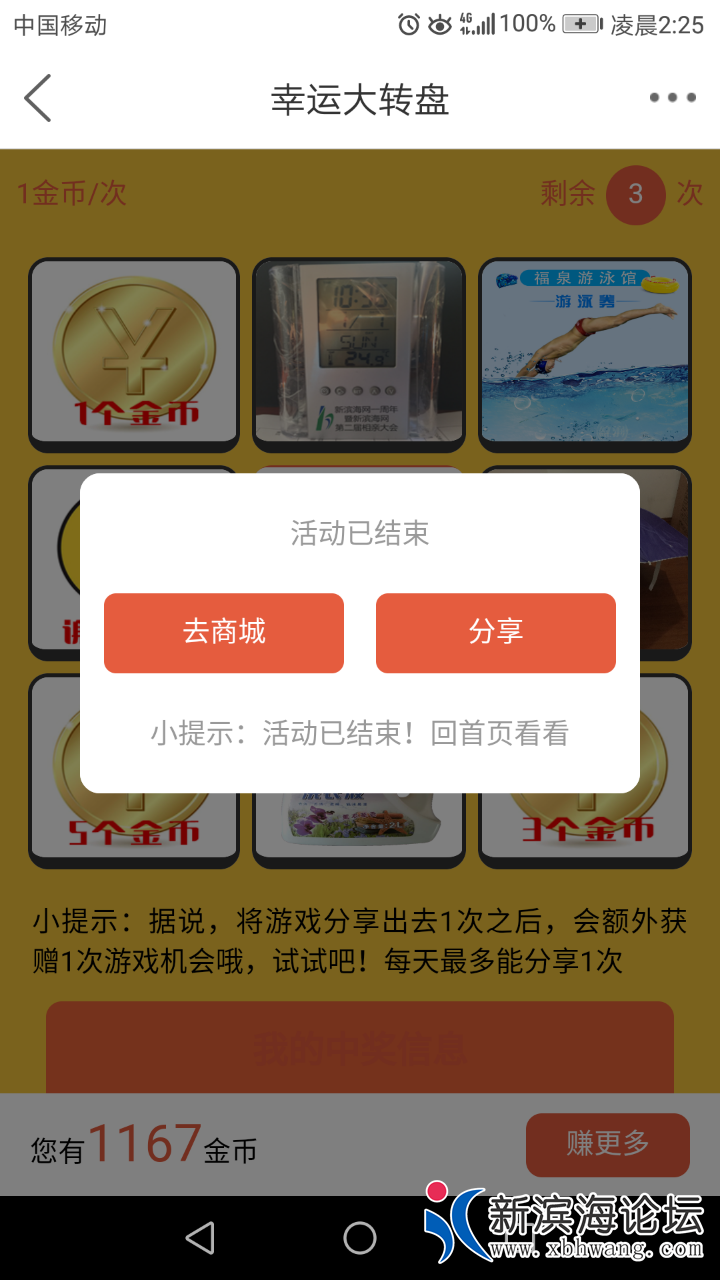Screen dimensions: 720x1280
Task: Go back from the 幸运大转盘 page
Action: coord(38,99)
